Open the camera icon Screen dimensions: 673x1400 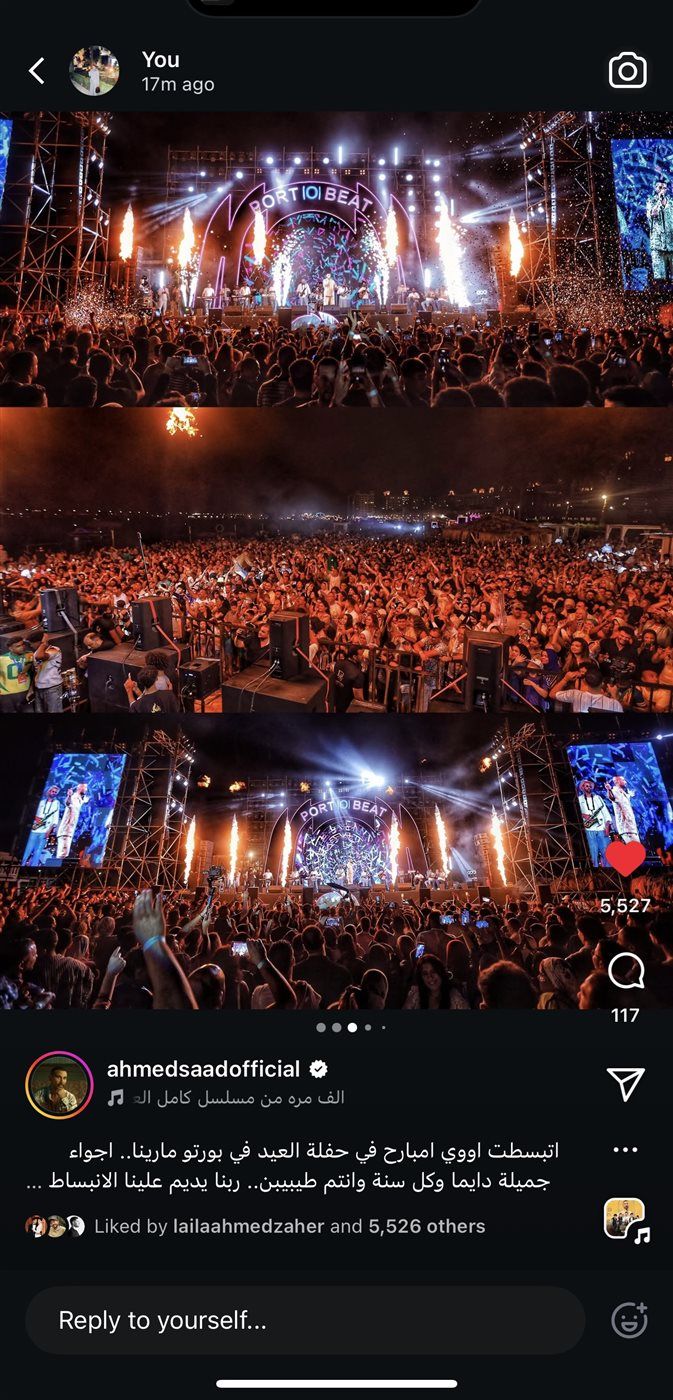627,71
